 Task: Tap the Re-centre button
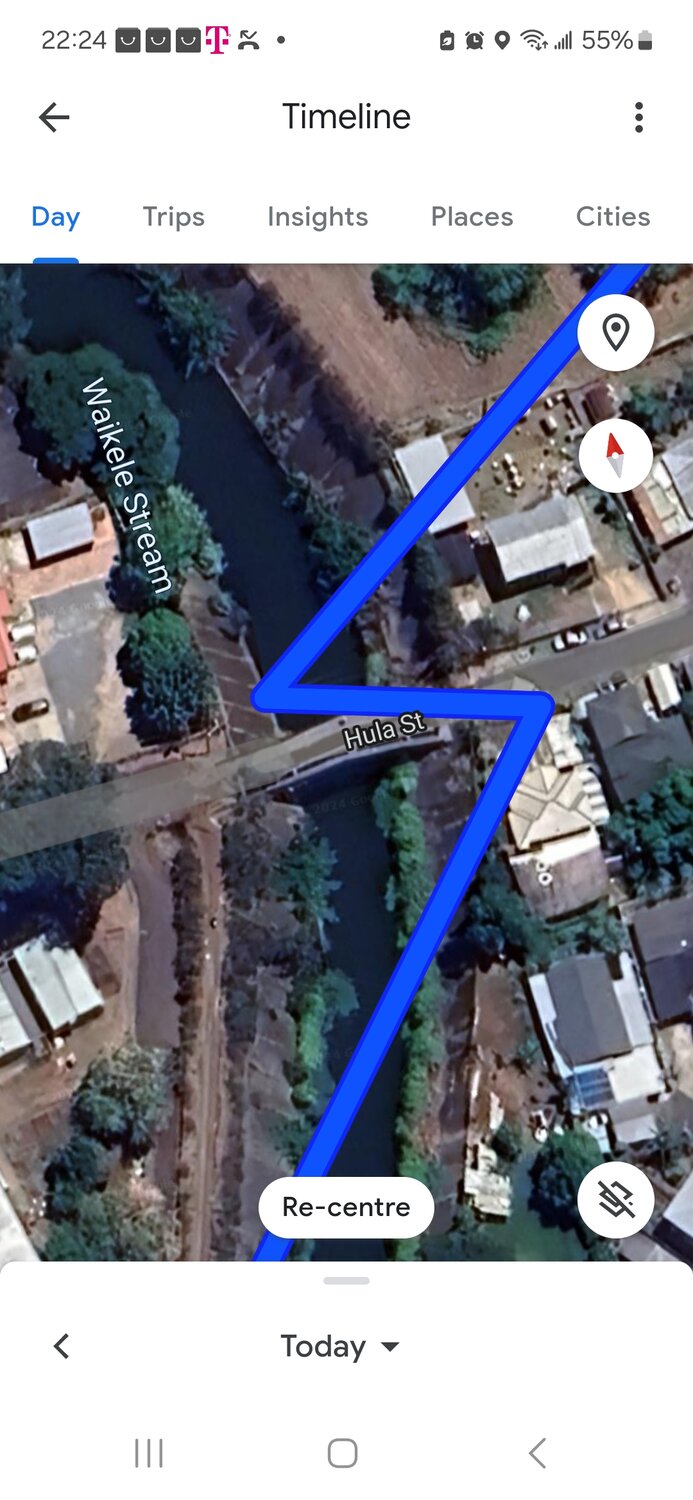point(346,1207)
